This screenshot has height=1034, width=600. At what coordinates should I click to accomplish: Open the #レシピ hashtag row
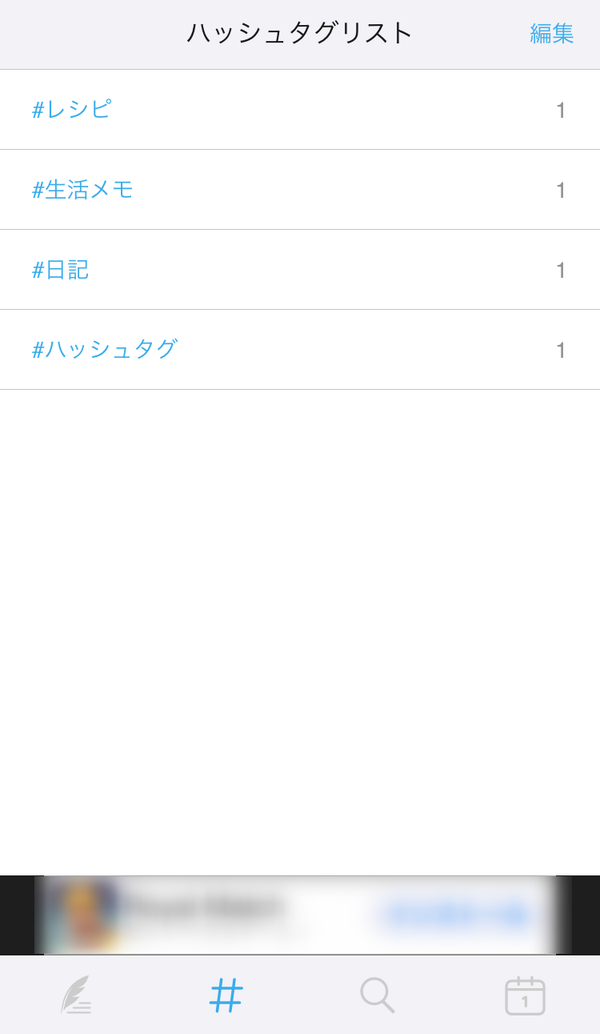pyautogui.click(x=300, y=109)
